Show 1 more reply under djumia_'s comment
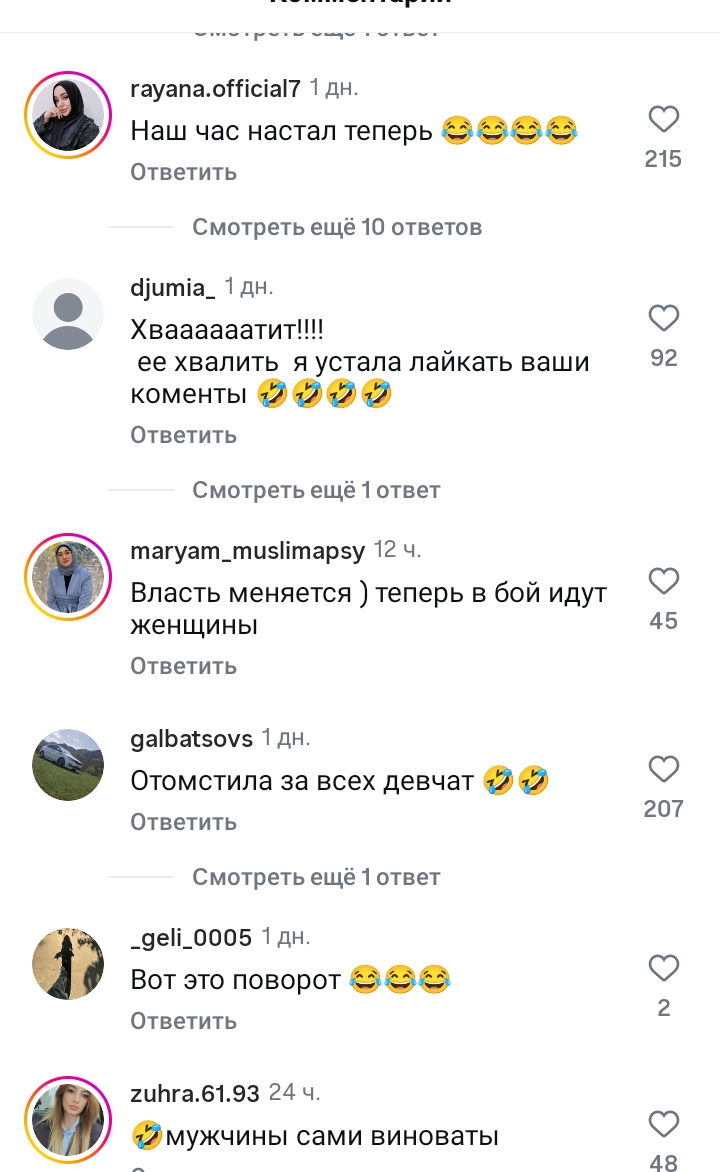Image resolution: width=720 pixels, height=1172 pixels. click(316, 490)
